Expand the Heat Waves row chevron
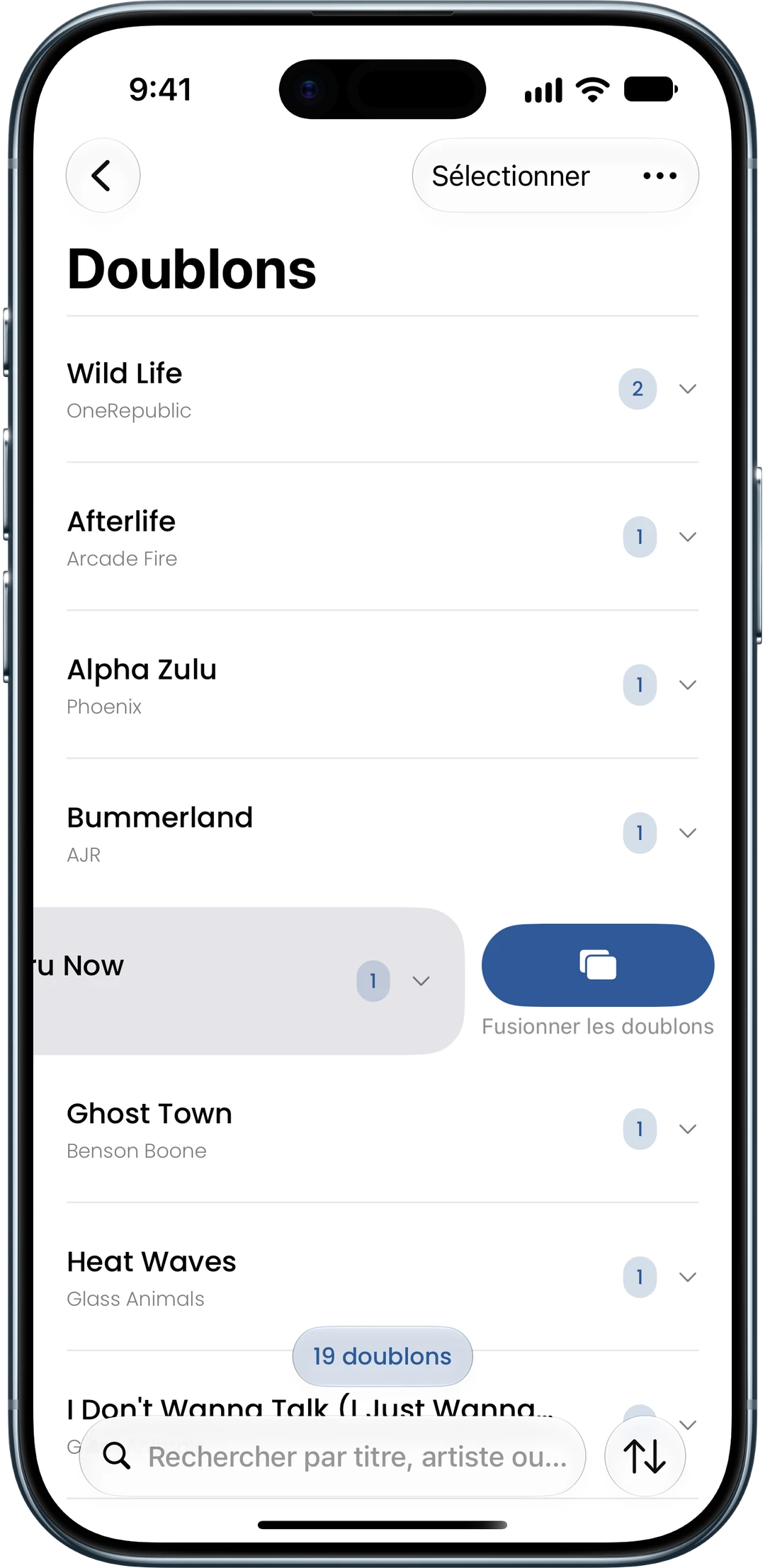Screen dimensions: 765x1568 pyautogui.click(x=687, y=1277)
